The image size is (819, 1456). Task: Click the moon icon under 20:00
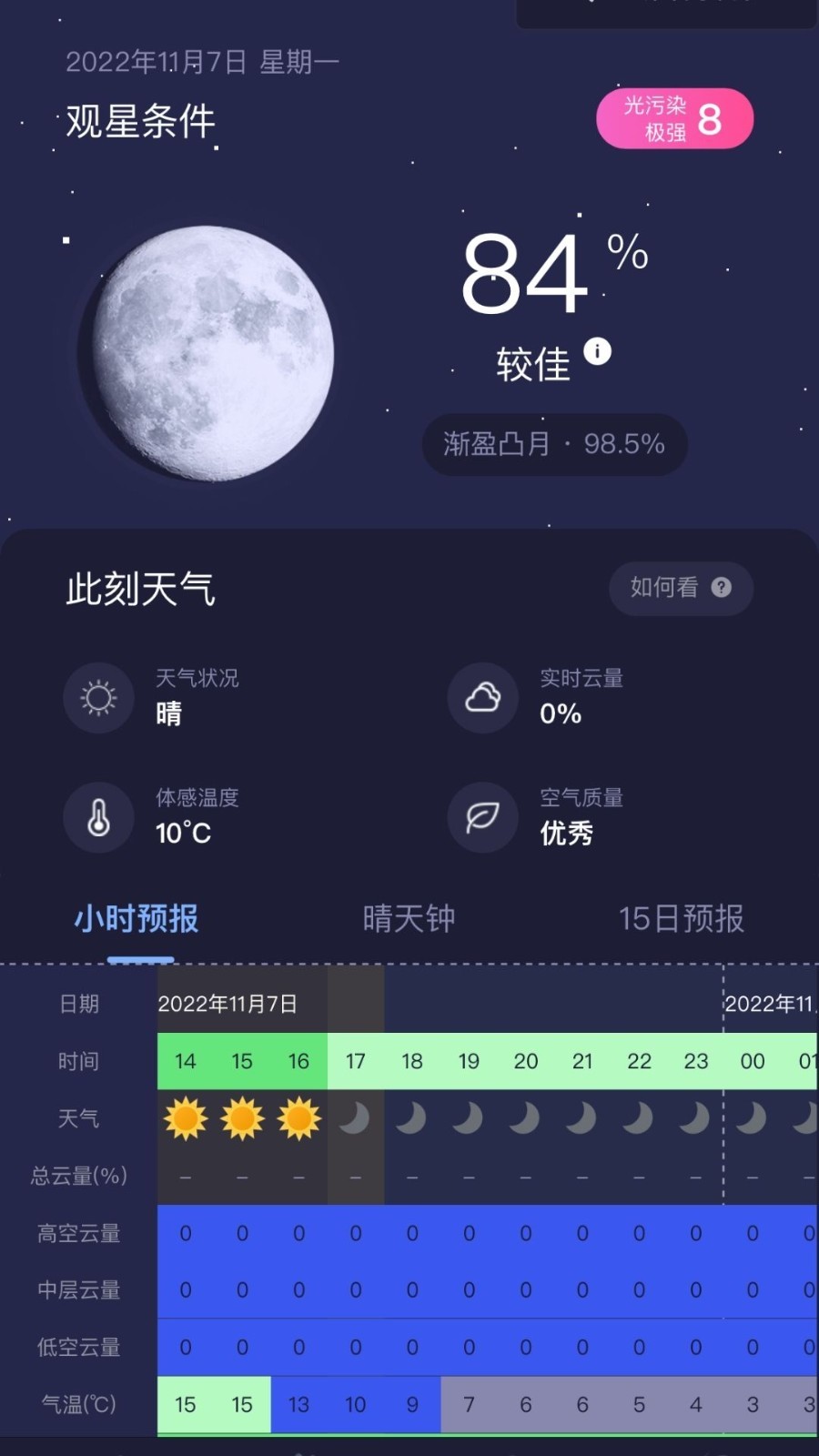pos(526,1120)
